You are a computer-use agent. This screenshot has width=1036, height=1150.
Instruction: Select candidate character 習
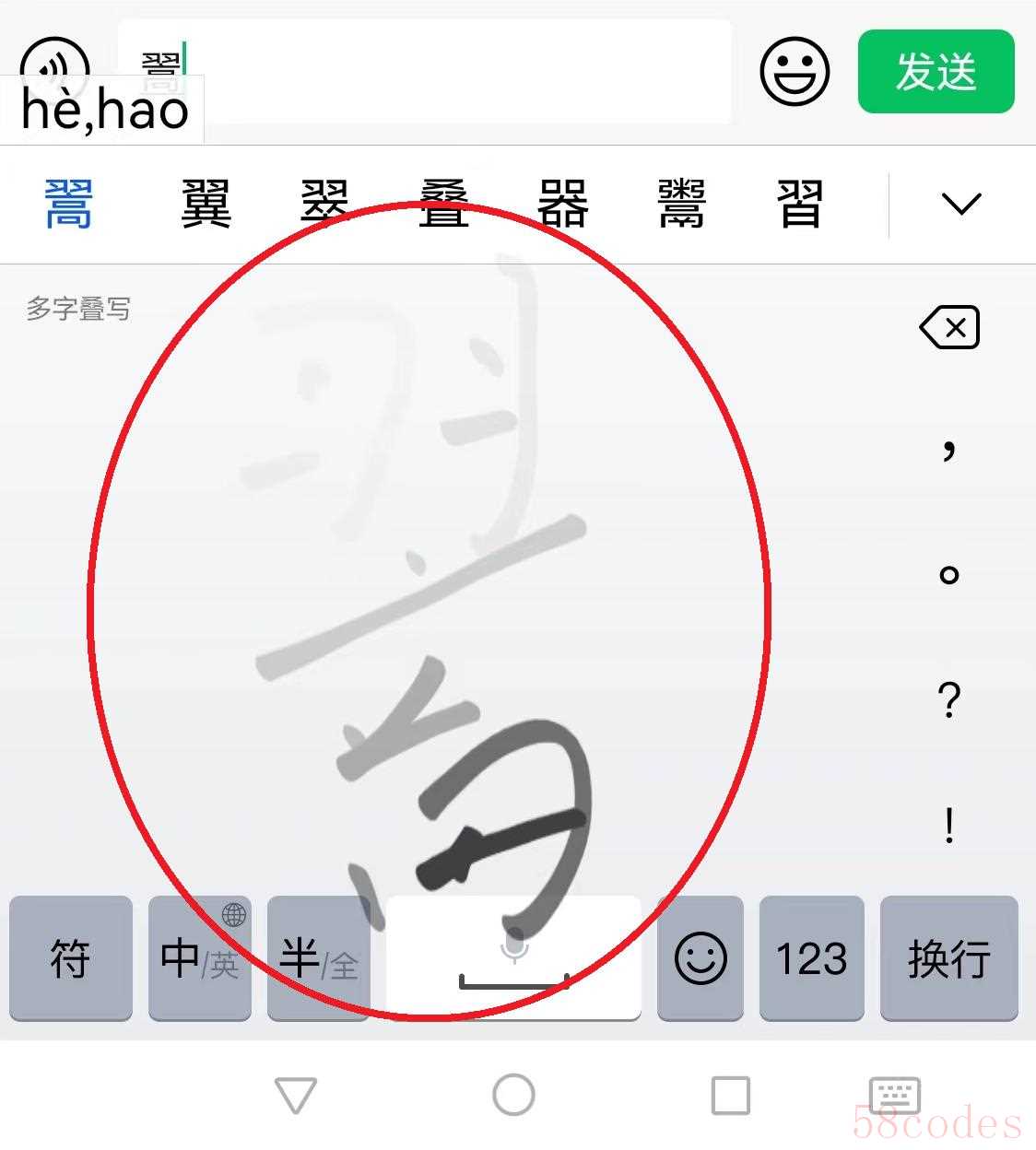799,204
